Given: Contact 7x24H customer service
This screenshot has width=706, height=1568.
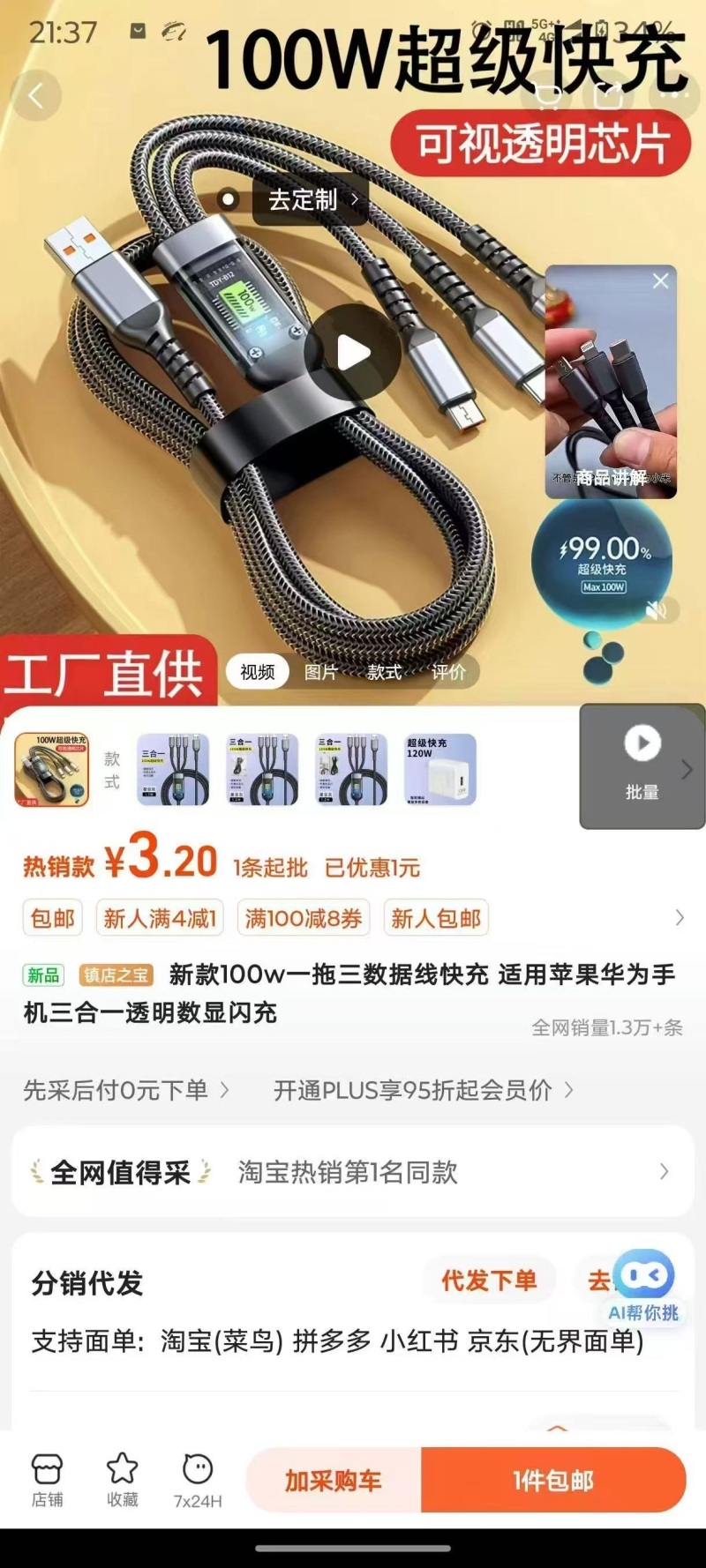Looking at the screenshot, I should point(198,1480).
